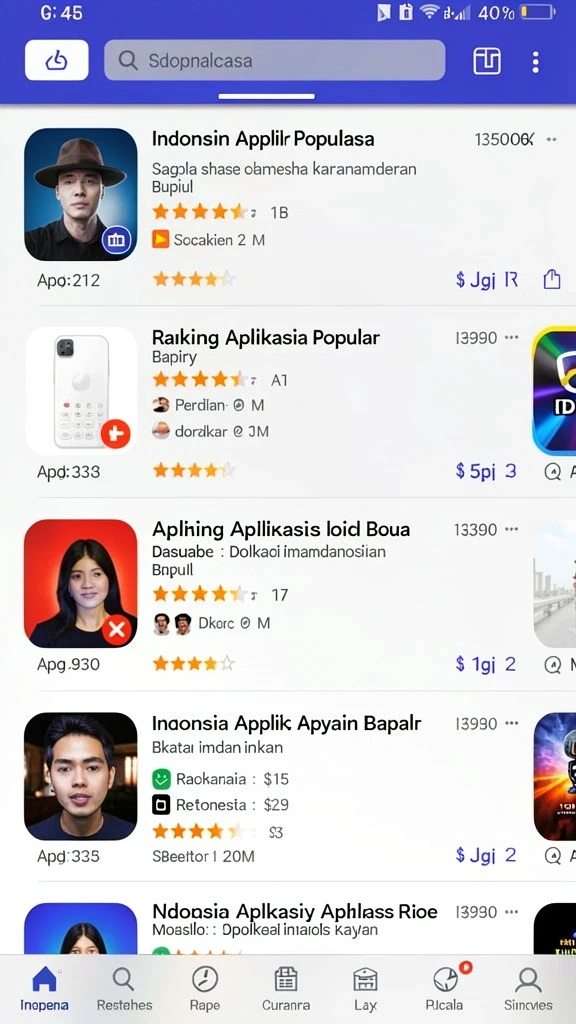Switch to the Restehes search tab
The image size is (576, 1024).
(124, 989)
